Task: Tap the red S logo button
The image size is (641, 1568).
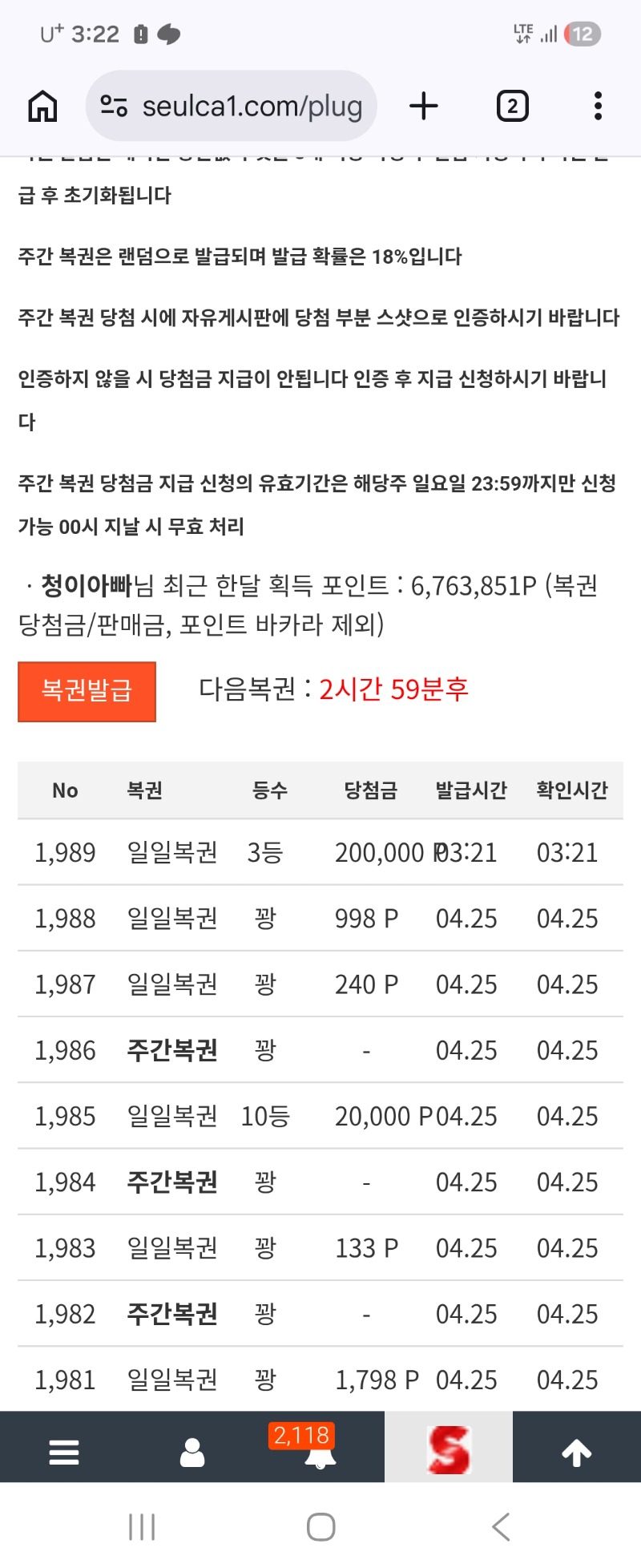Action: (x=449, y=1449)
